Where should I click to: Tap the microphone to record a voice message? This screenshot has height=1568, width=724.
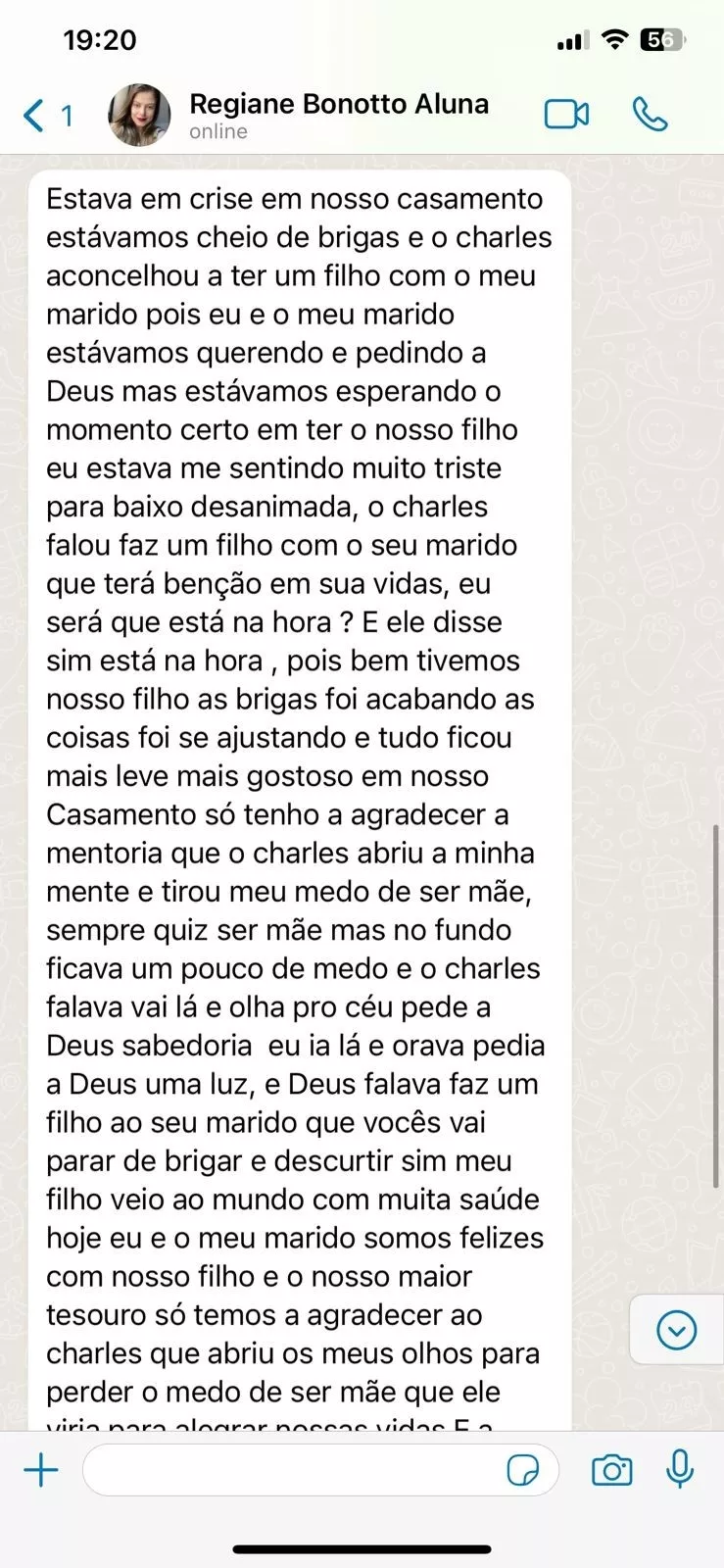click(x=680, y=1470)
